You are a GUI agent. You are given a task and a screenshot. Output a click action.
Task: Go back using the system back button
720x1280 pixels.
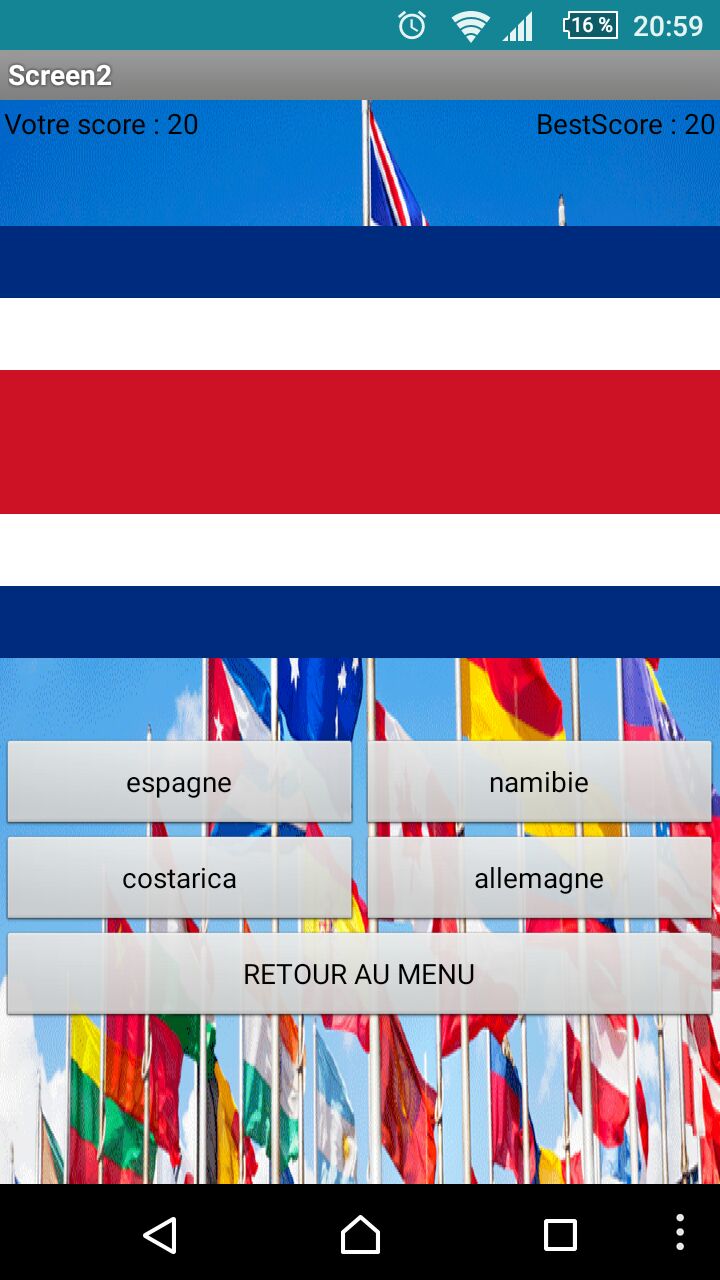point(160,1235)
